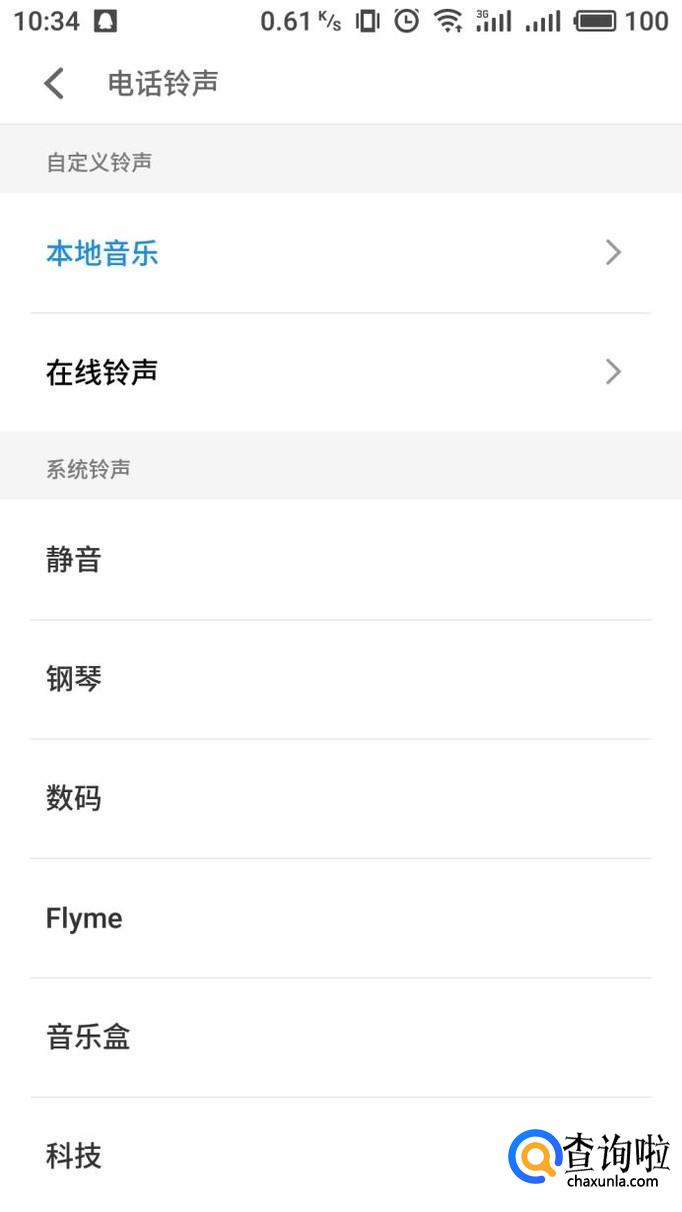Choose the 音乐盒 ringtone
Screen dimensions: 682x1212
[340, 1037]
